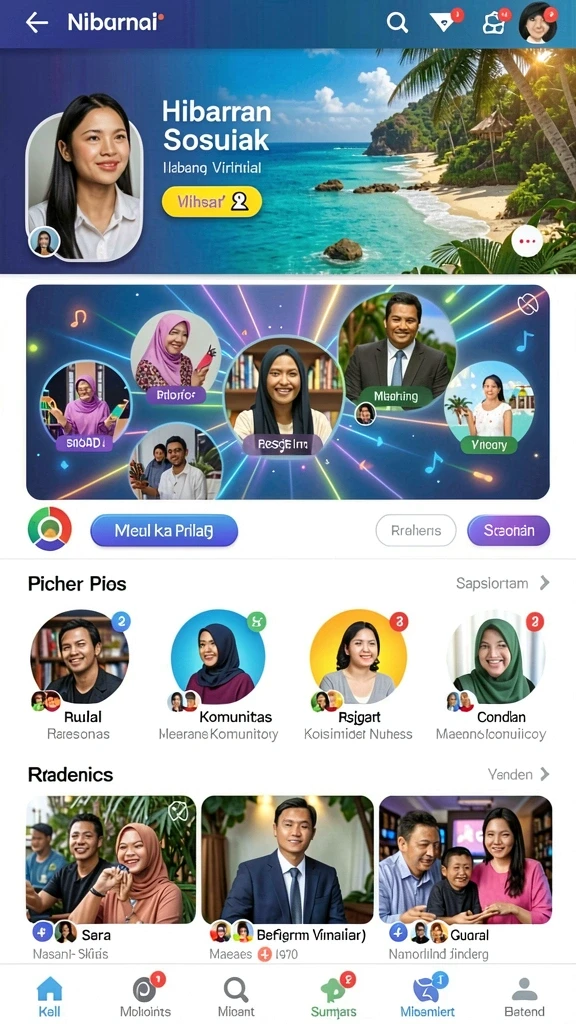This screenshot has width=576, height=1024.
Task: Open Ruilal's profile circle
Action: coord(79,657)
